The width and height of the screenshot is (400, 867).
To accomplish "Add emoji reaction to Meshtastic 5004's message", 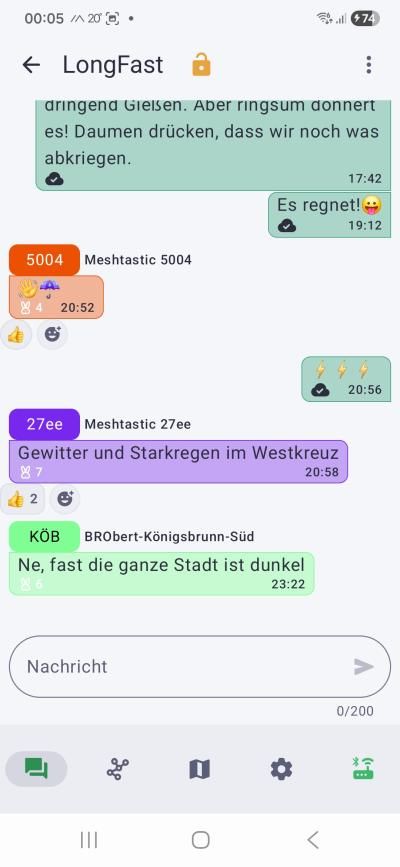I will (53, 335).
